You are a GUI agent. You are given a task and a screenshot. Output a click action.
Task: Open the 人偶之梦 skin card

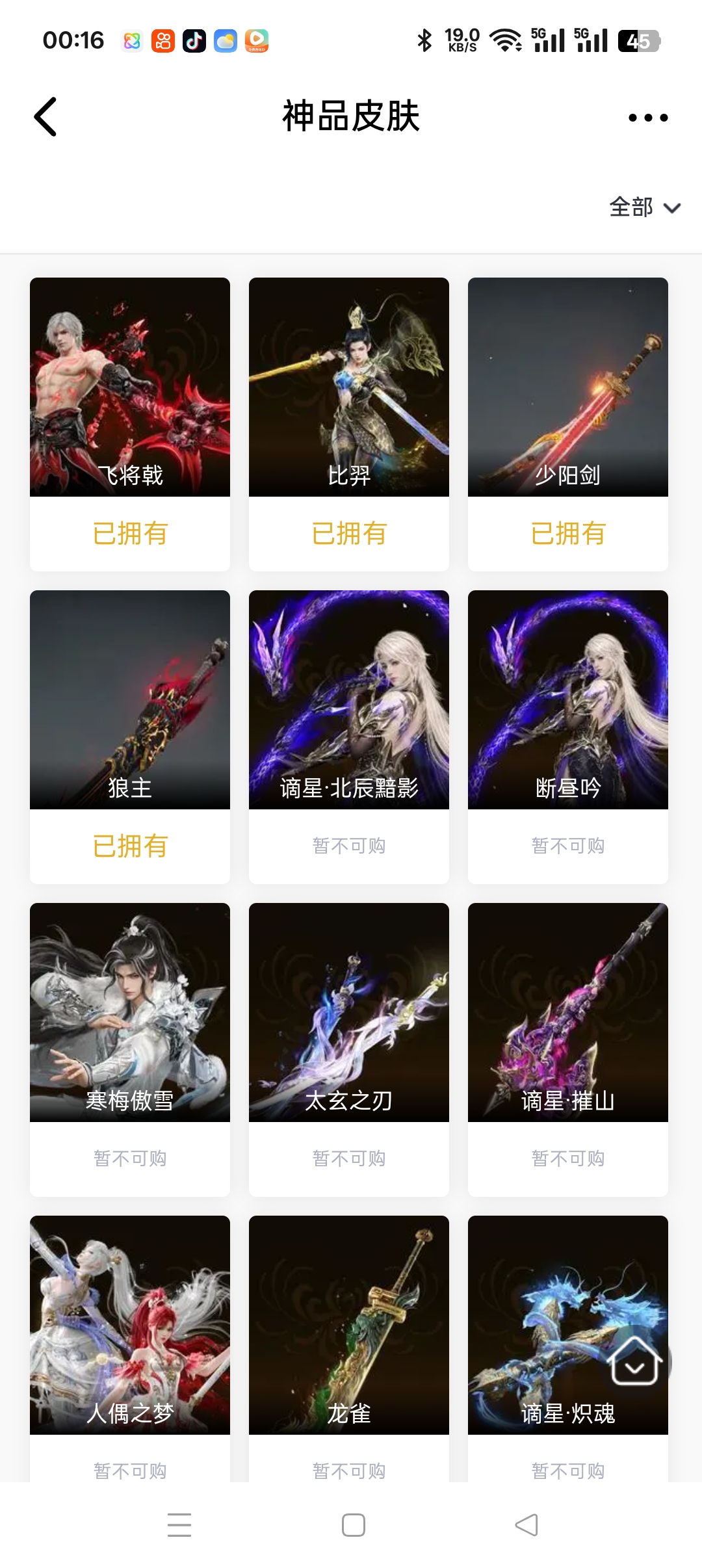tap(130, 1349)
